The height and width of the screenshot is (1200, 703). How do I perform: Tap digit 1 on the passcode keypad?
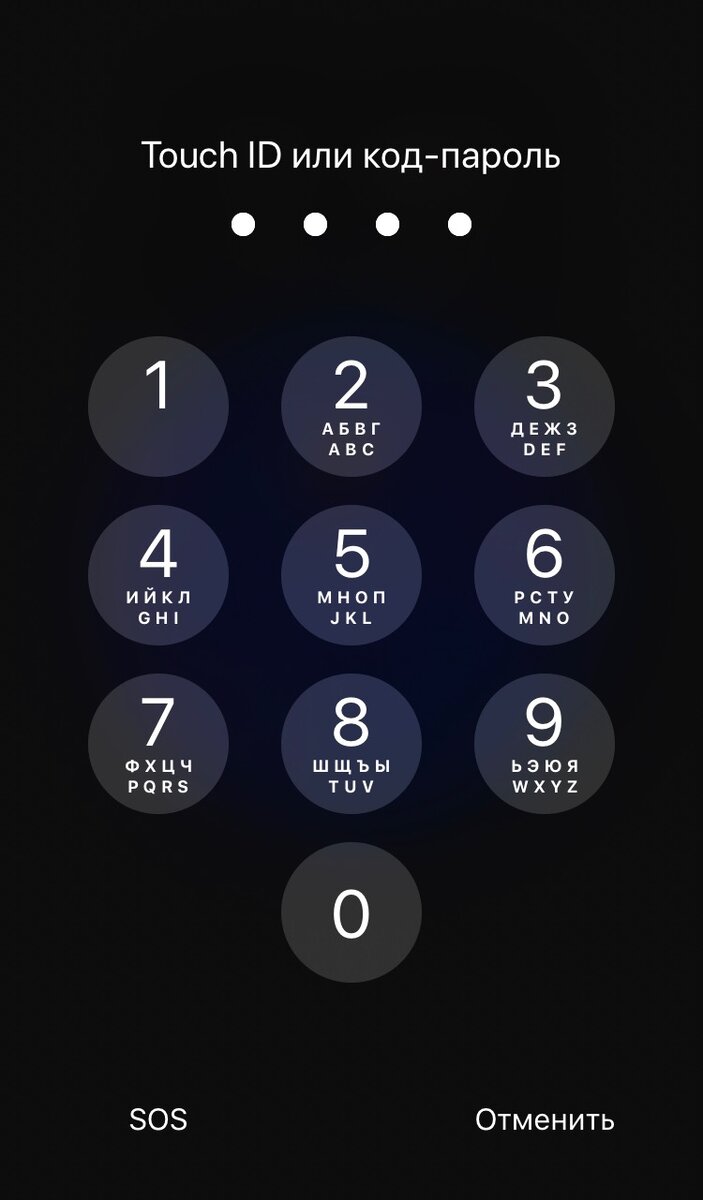pyautogui.click(x=158, y=406)
